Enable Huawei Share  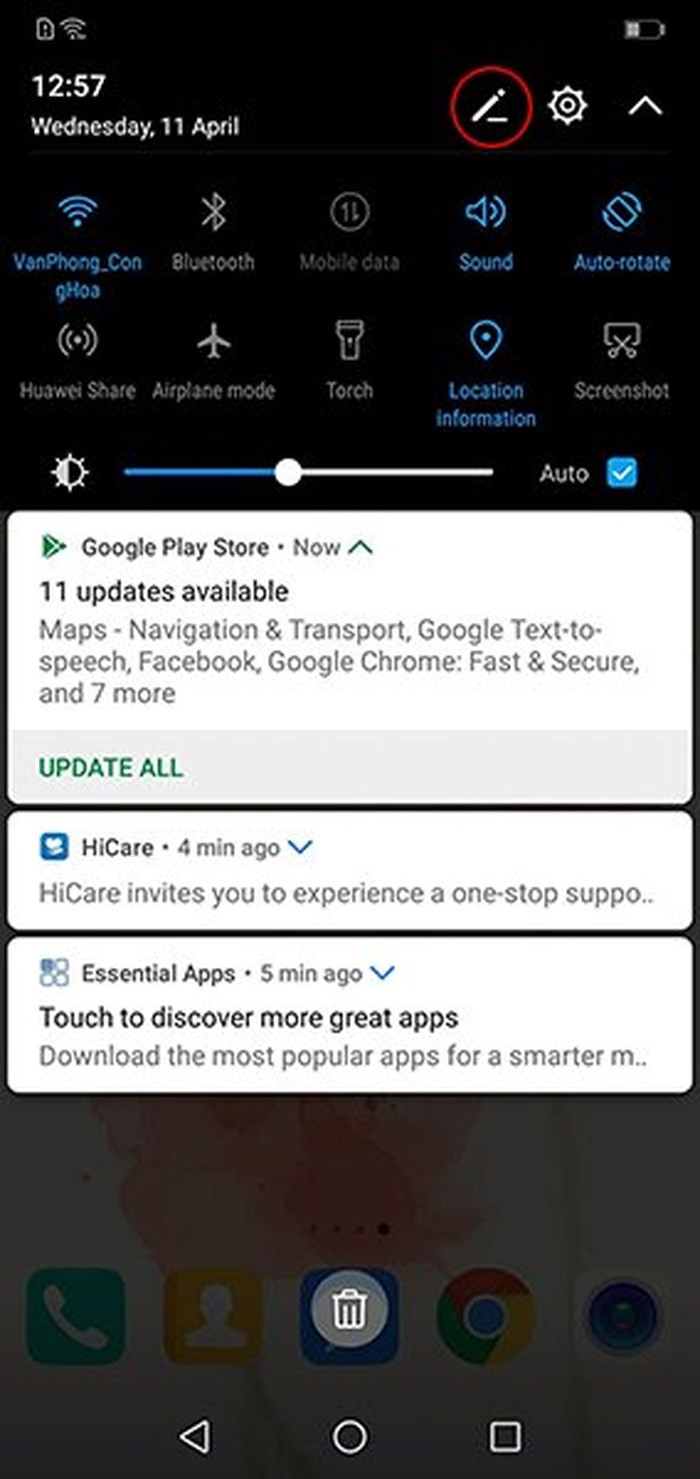coord(77,342)
